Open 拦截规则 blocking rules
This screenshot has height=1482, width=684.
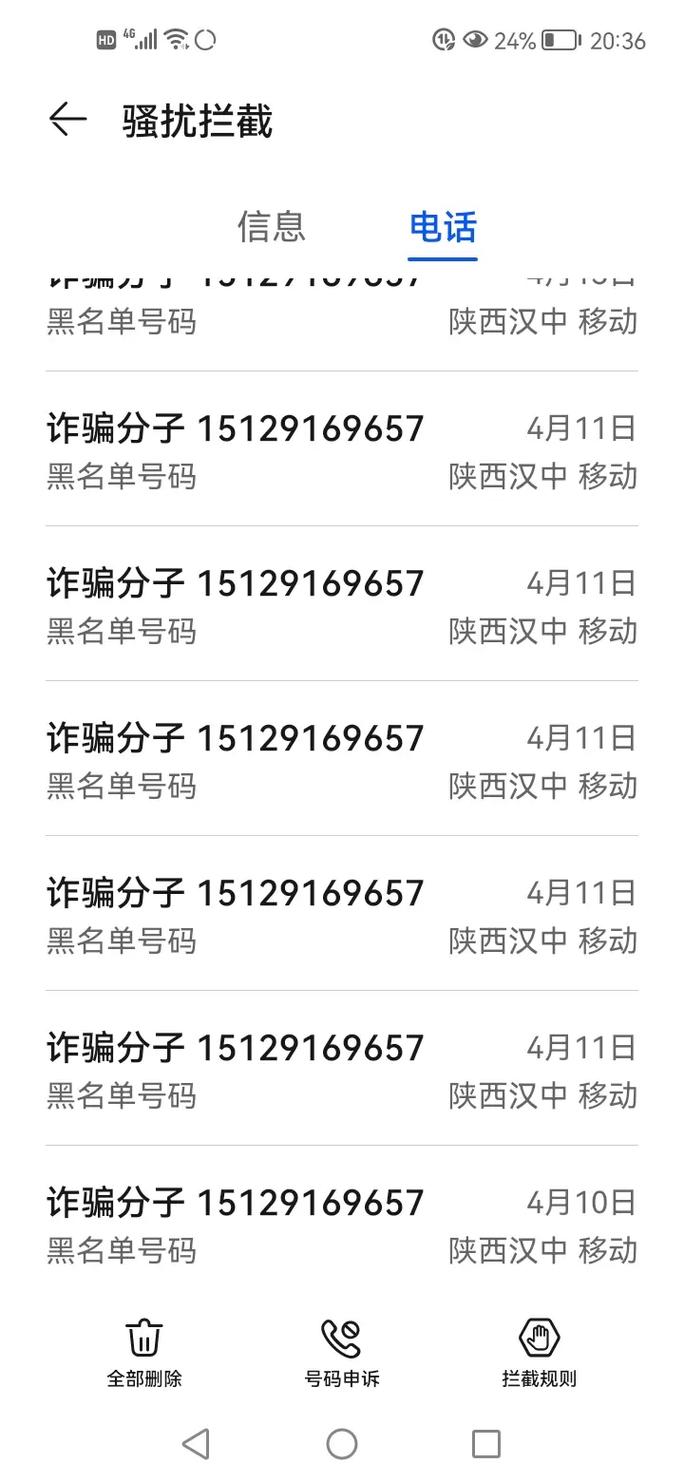tap(539, 1352)
